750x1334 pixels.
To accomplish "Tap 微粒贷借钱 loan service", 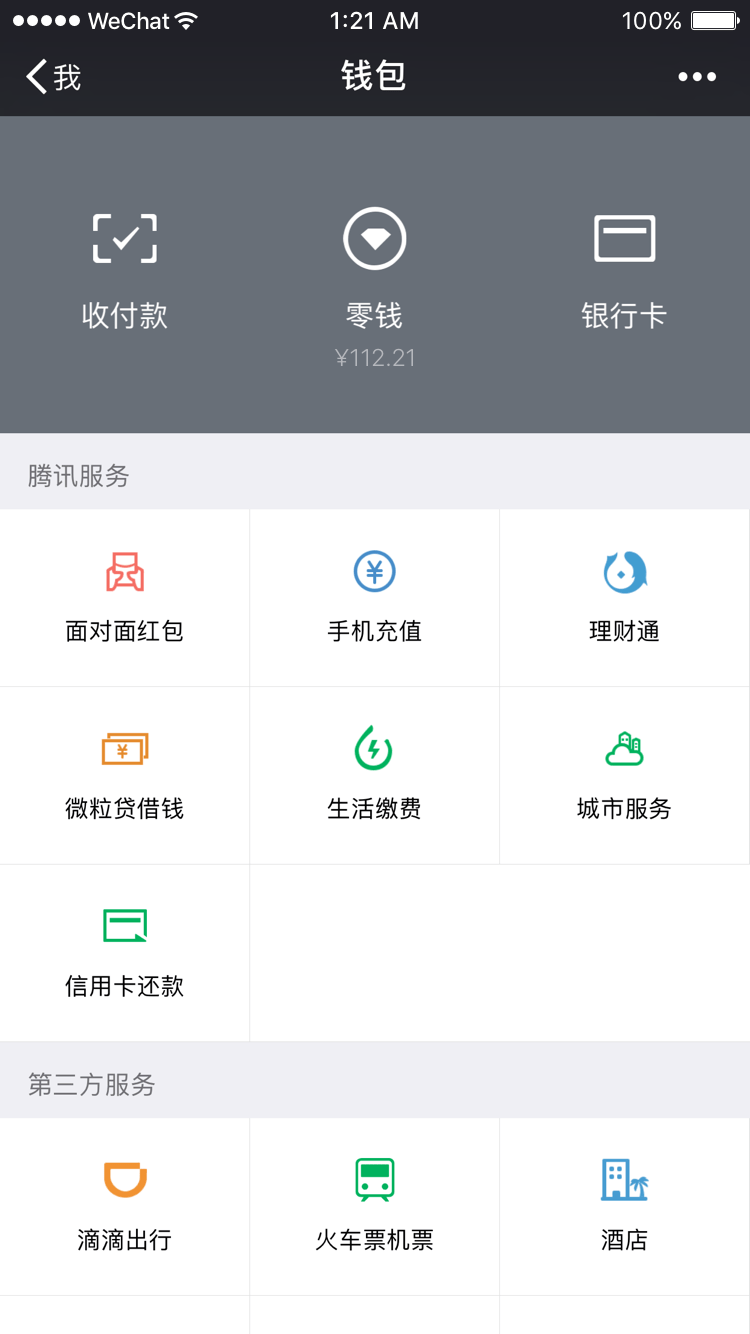I will click(x=125, y=776).
